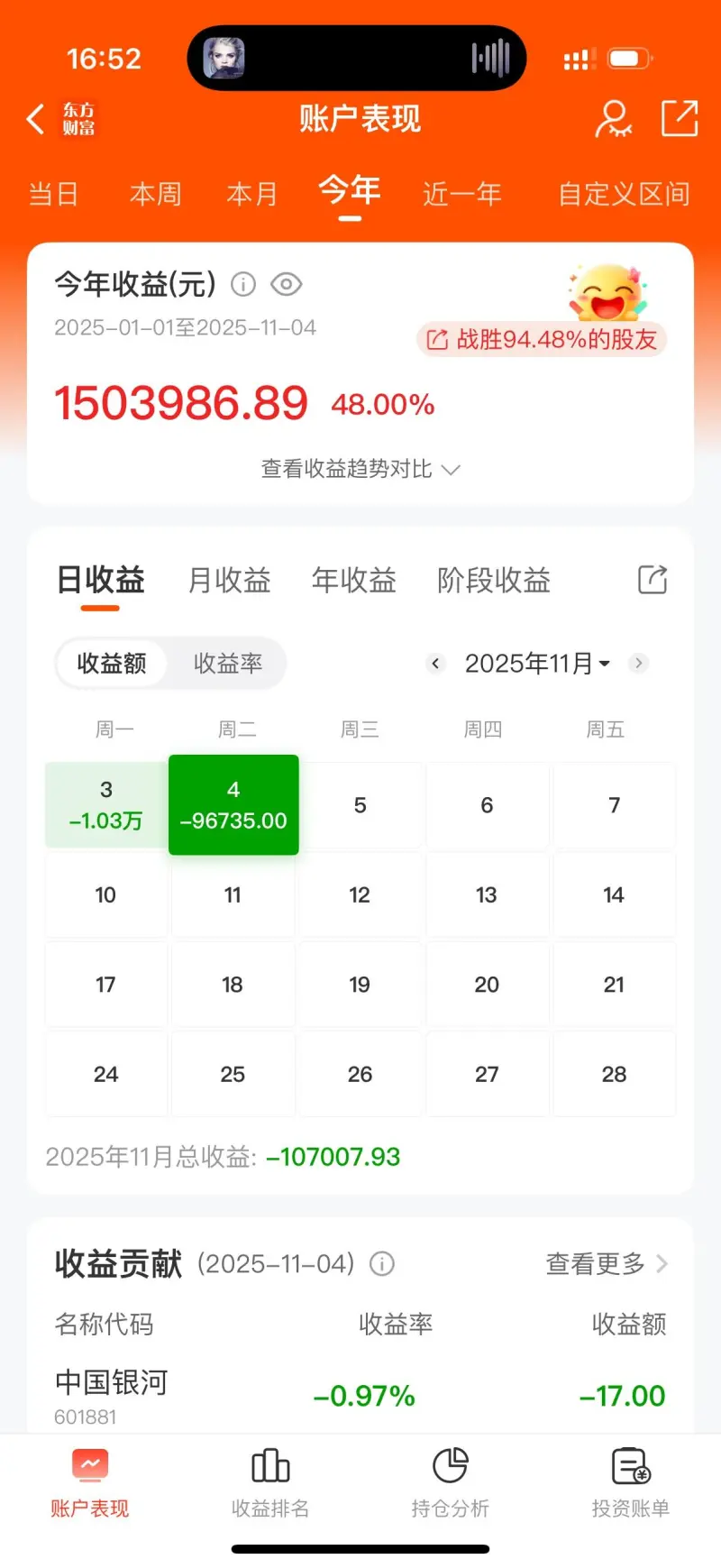Expand 查看收益趋势对比
This screenshot has width=721, height=1568.
360,469
